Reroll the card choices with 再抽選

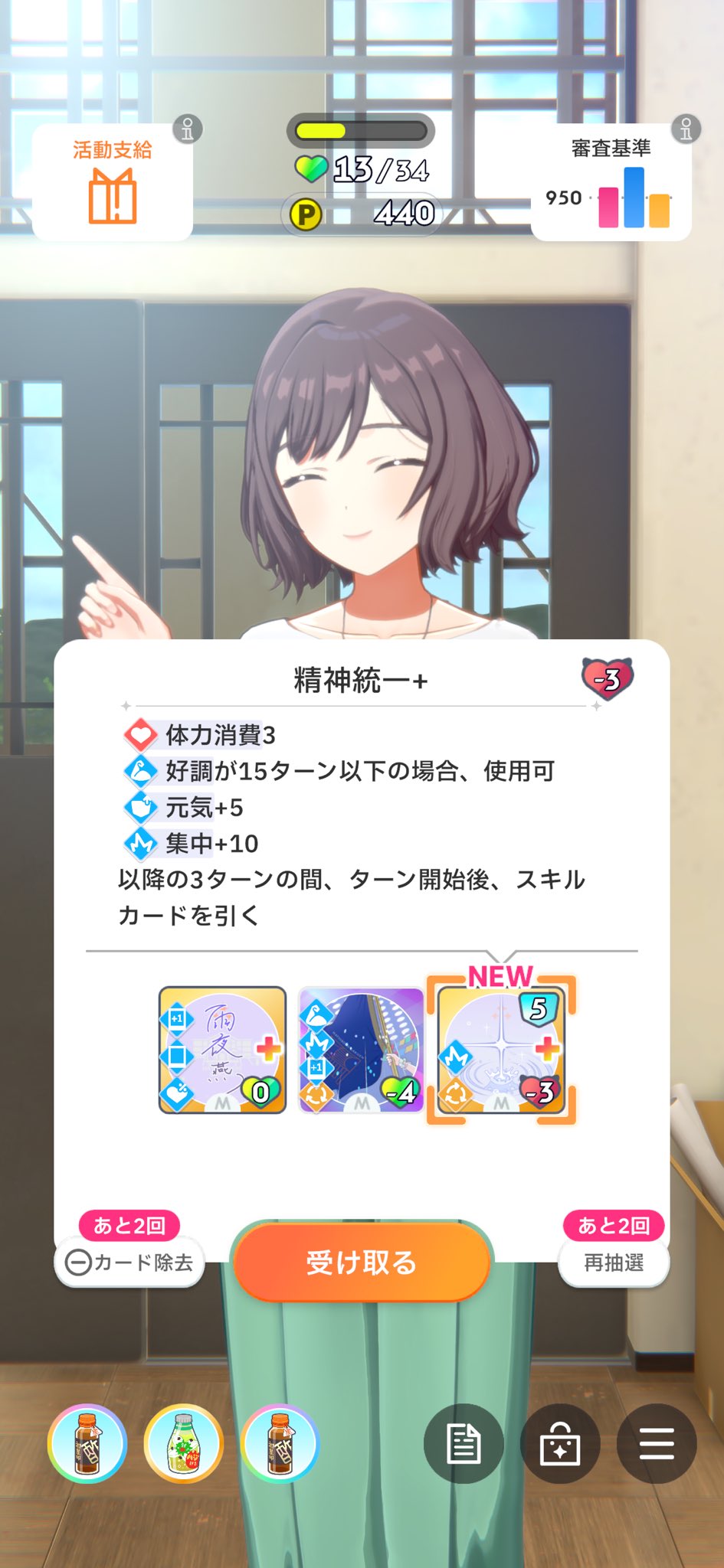614,1262
